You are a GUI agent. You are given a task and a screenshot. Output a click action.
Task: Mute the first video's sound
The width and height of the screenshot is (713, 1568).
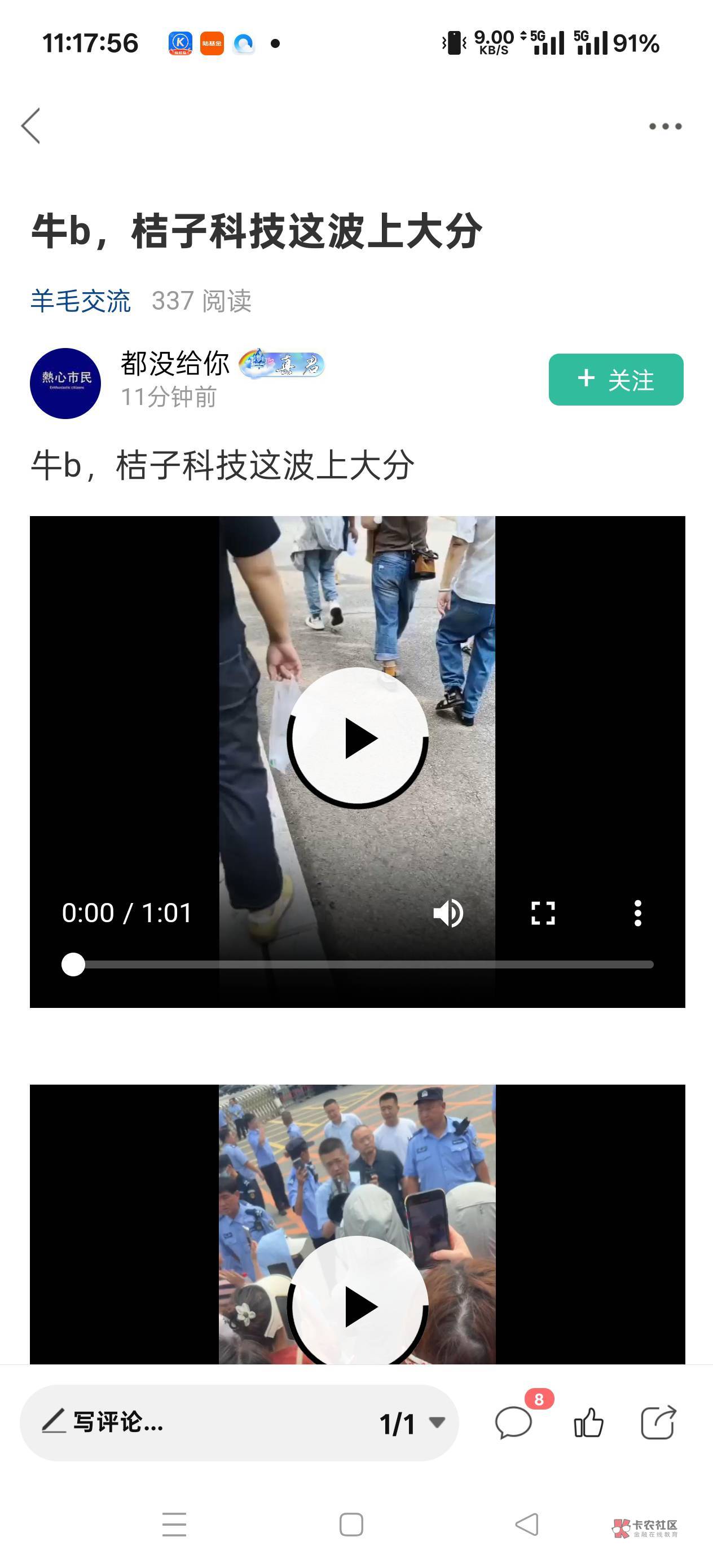point(448,913)
